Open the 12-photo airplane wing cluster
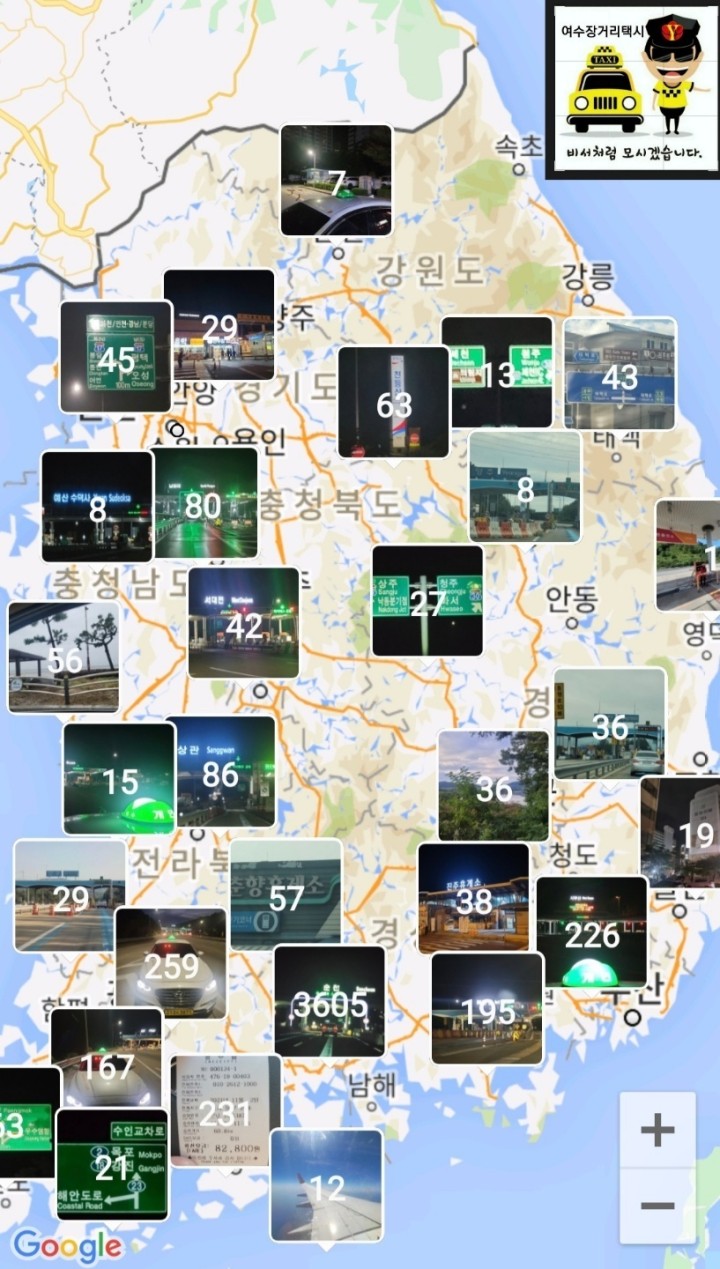The height and width of the screenshot is (1269, 720). pos(327,1185)
